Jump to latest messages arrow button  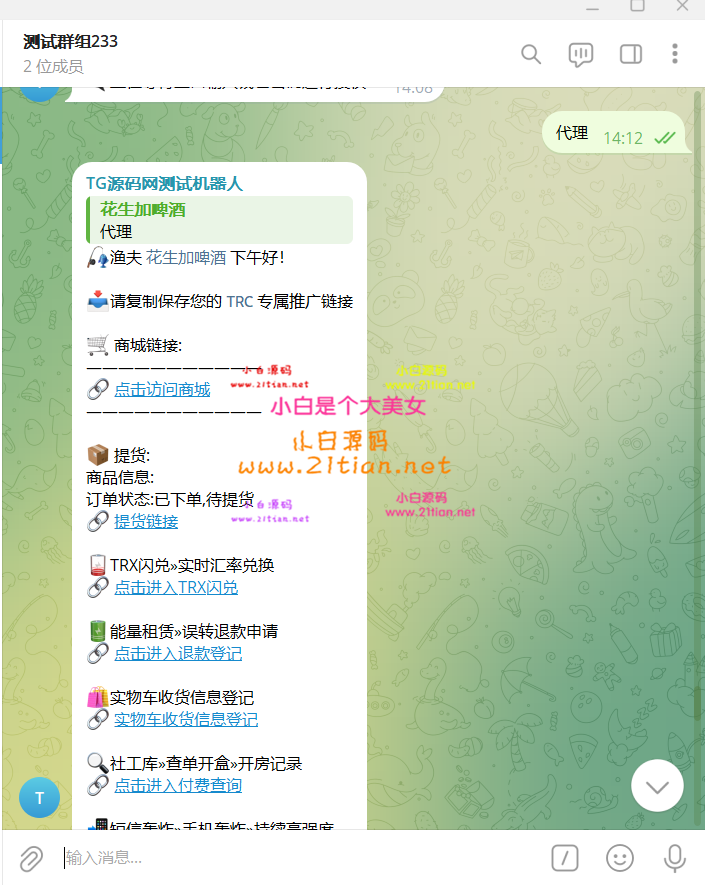(657, 785)
